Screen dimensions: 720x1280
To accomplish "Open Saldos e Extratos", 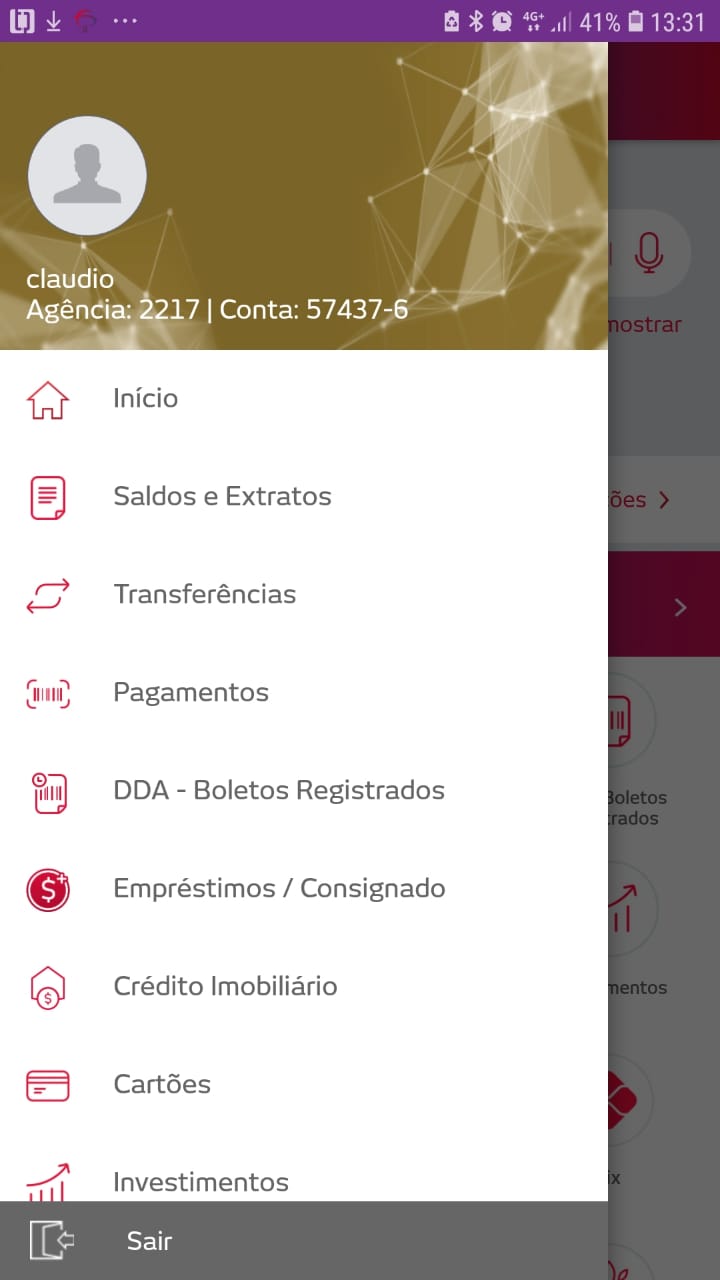I will tap(222, 496).
